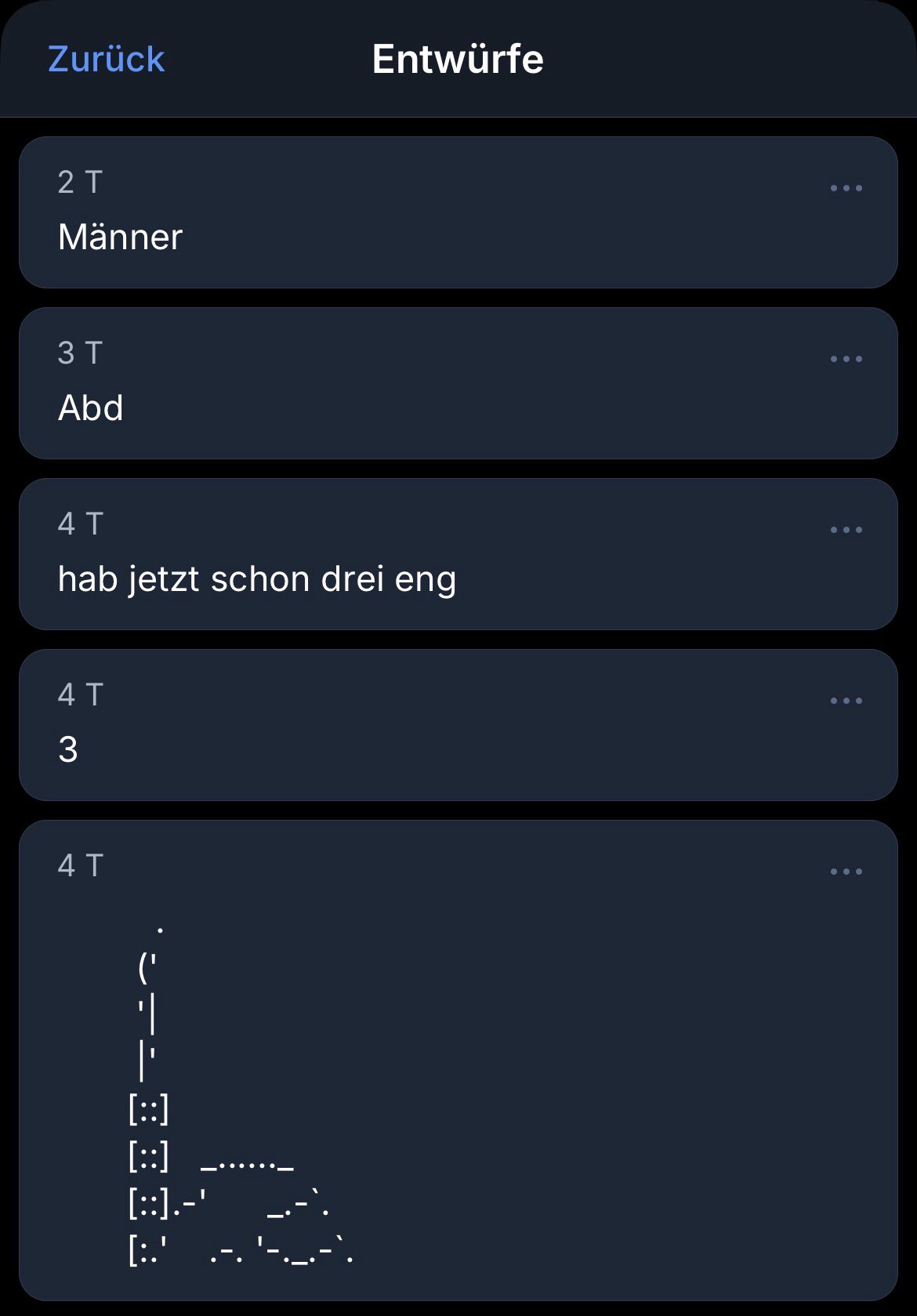Tap the three dots on "hab jetzt schon drei eng"

[846, 530]
